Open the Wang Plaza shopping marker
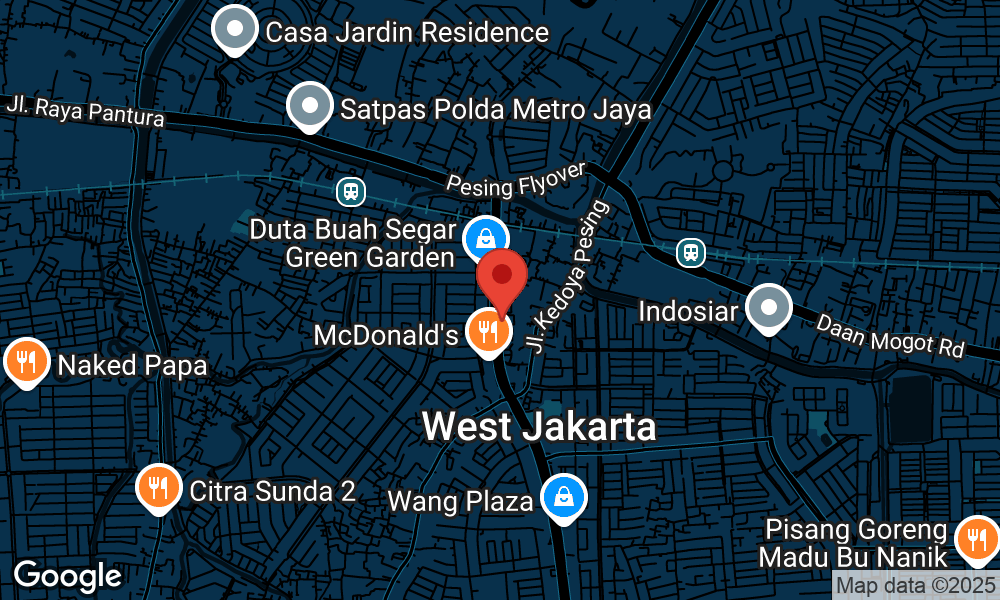Viewport: 1000px width, 600px height. (564, 497)
